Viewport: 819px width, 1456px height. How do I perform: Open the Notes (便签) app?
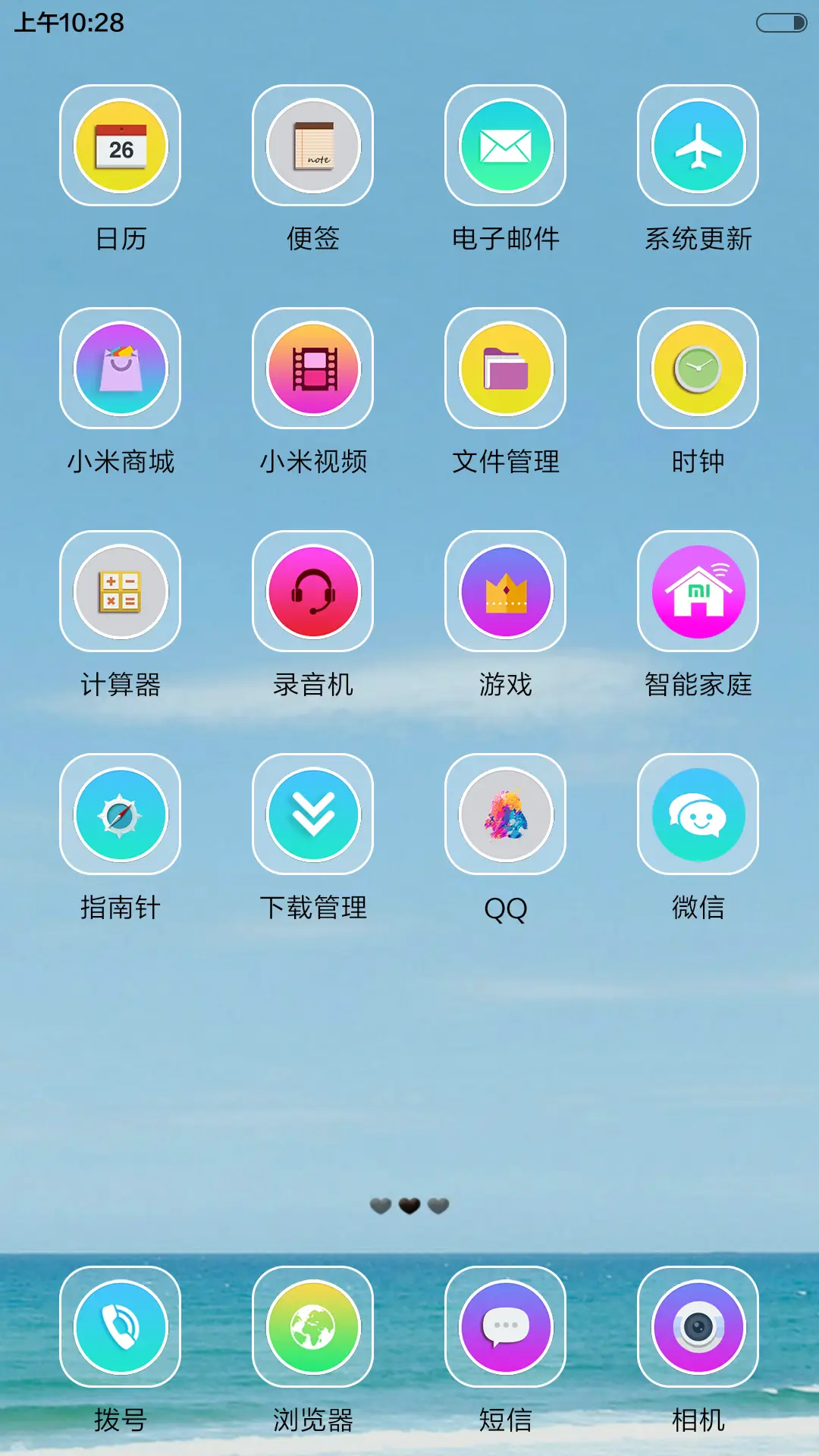[313, 146]
